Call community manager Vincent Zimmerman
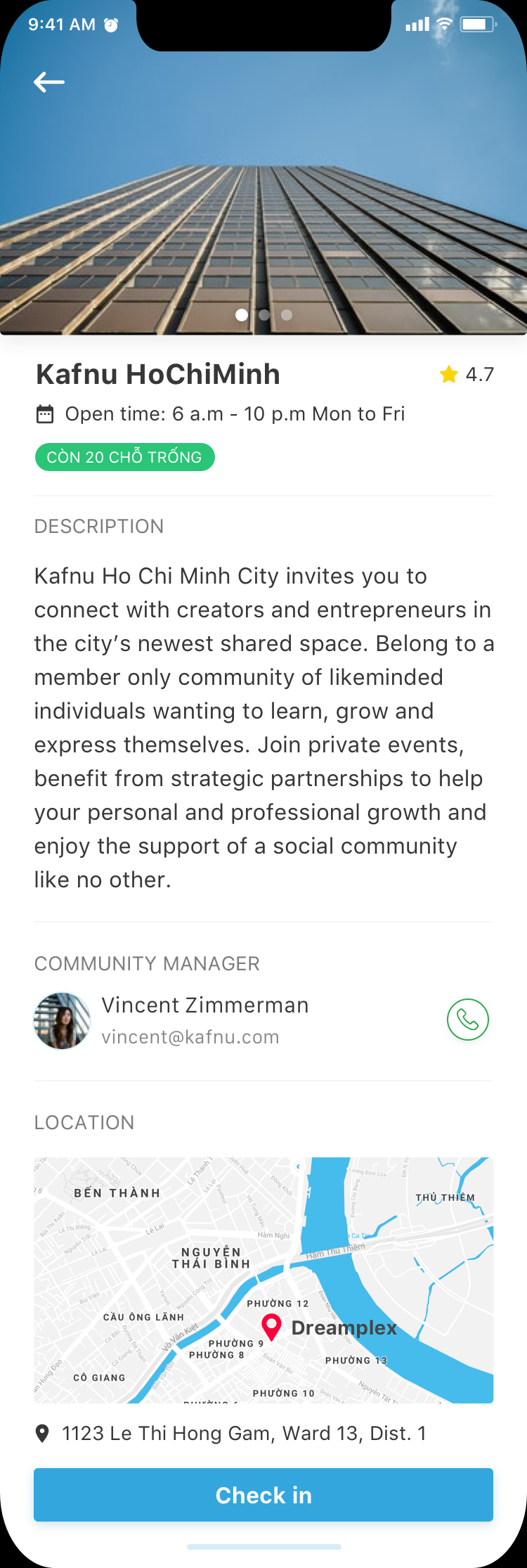 (x=467, y=1019)
